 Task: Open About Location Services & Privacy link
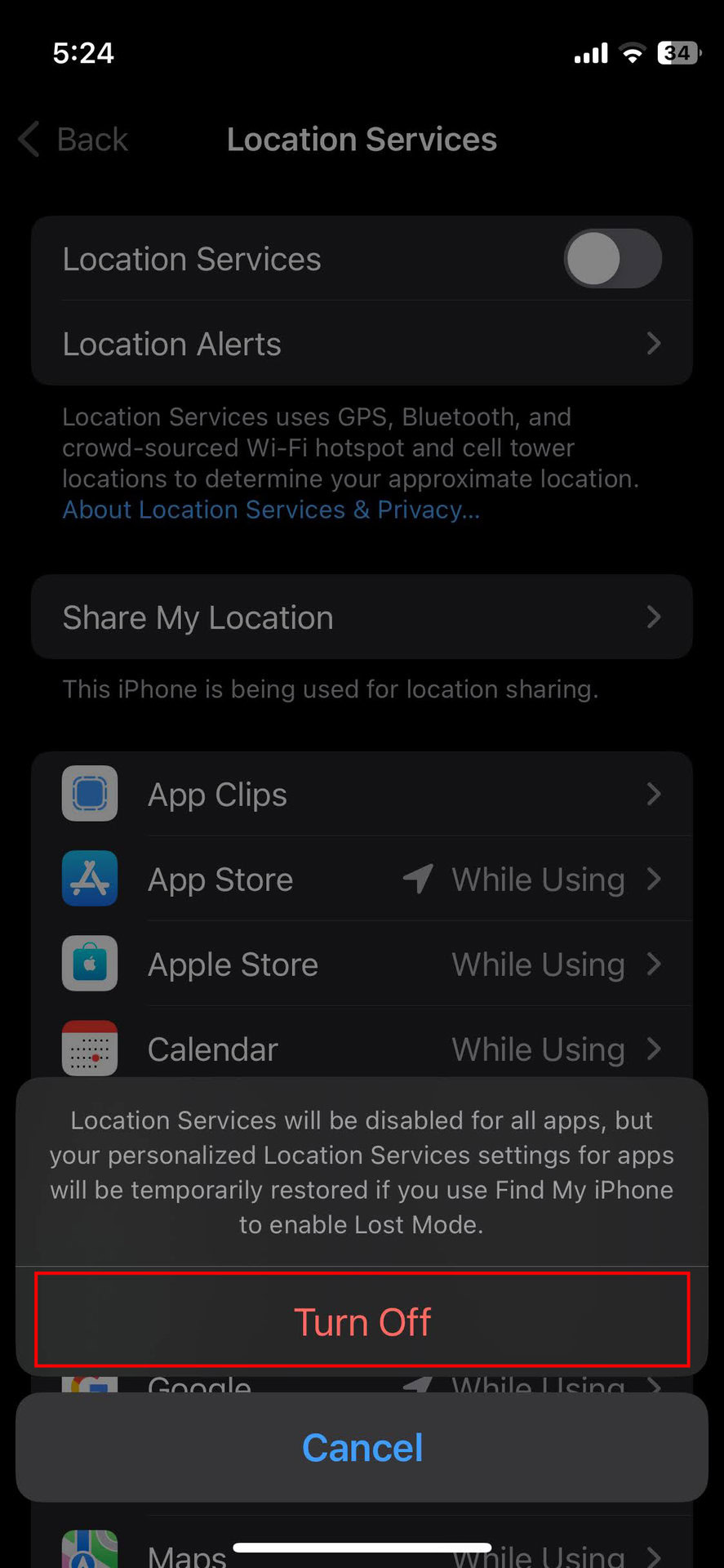pyautogui.click(x=271, y=510)
